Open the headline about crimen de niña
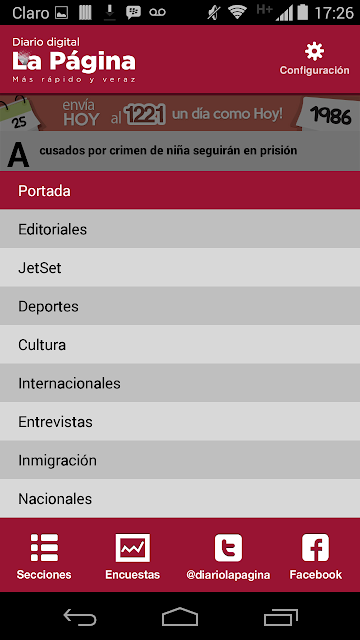The height and width of the screenshot is (640, 360). click(180, 151)
